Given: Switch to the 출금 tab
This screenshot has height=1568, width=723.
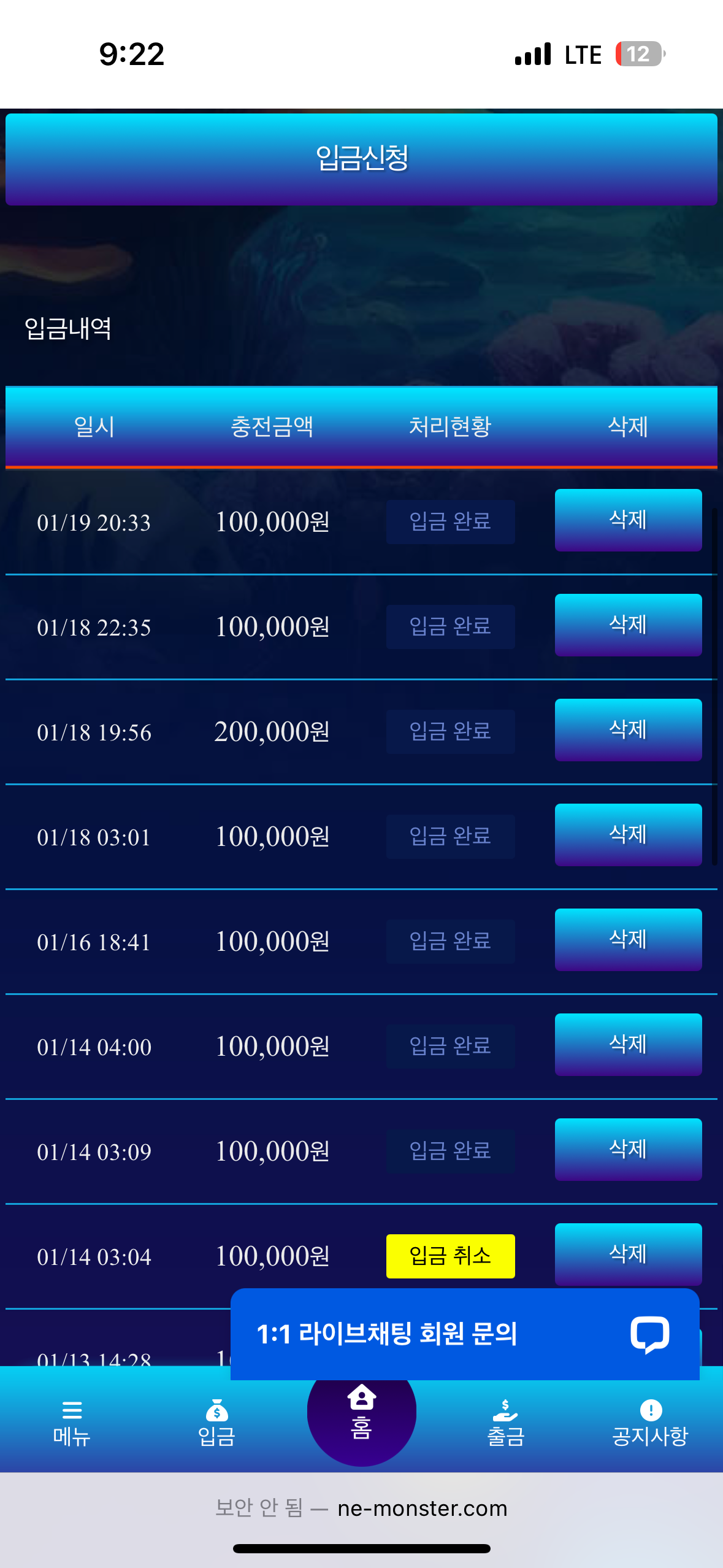Looking at the screenshot, I should pos(506,1423).
